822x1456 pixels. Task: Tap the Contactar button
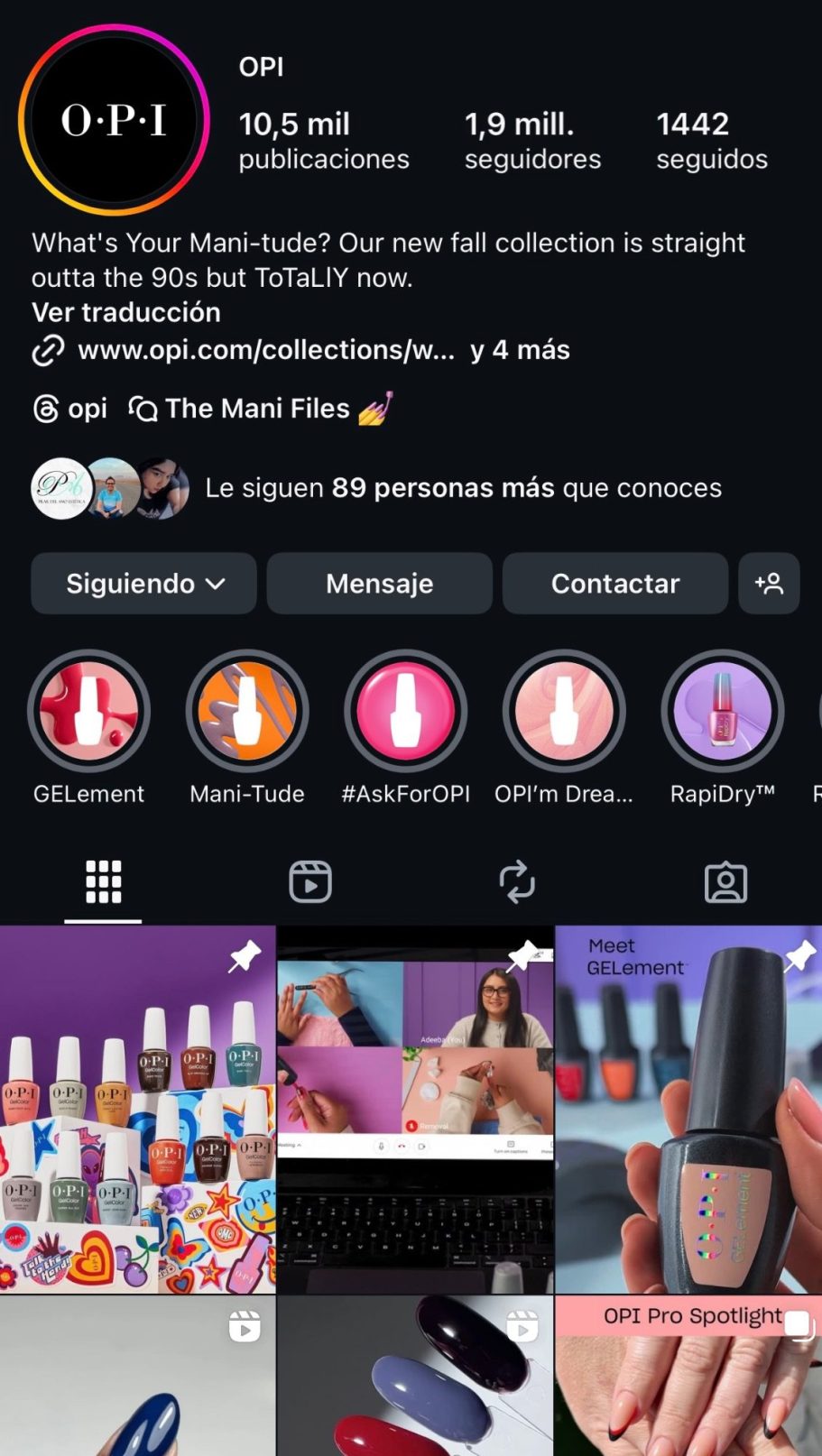[x=614, y=584]
